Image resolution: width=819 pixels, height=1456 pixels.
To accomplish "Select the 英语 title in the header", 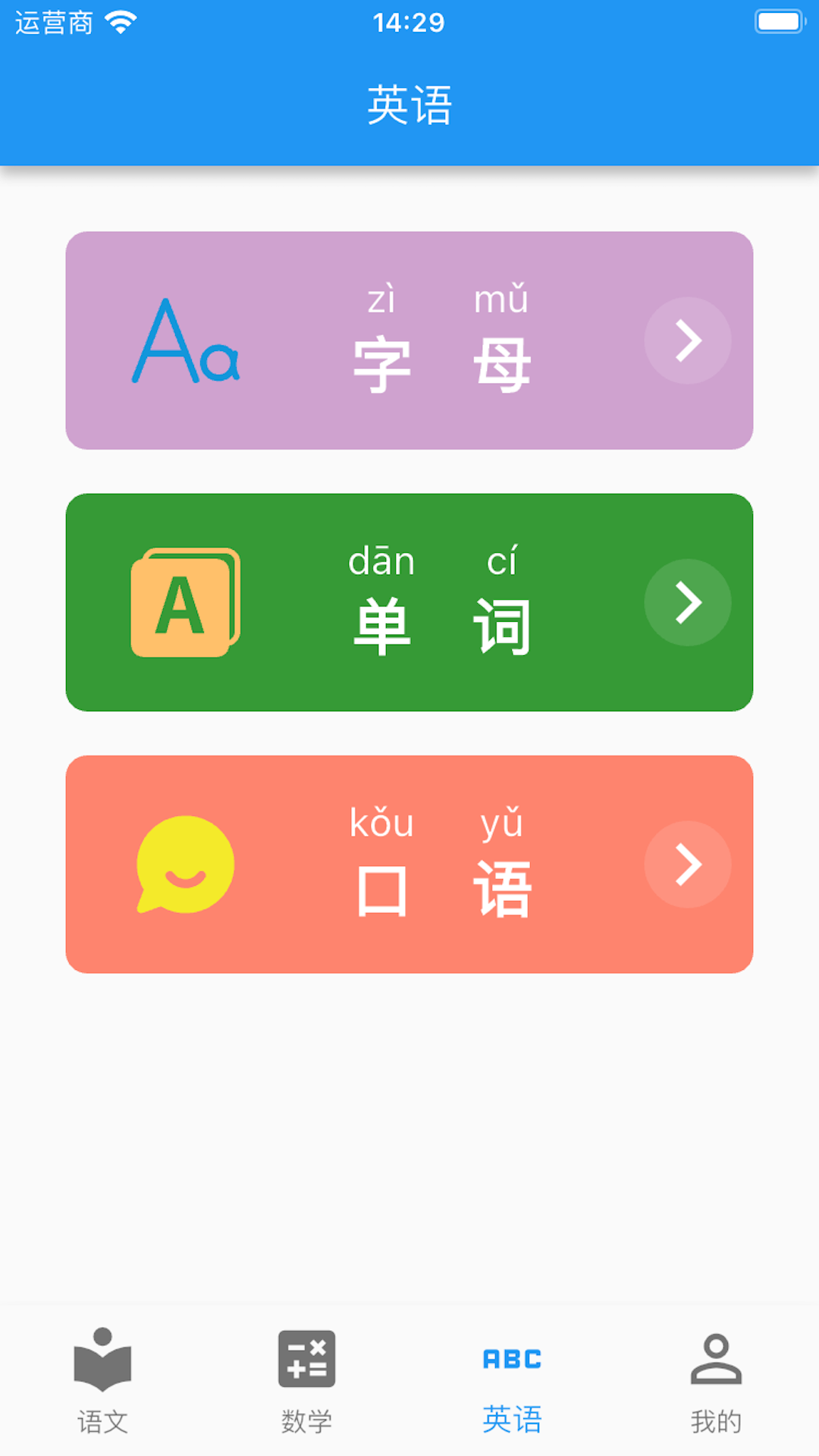I will (409, 106).
